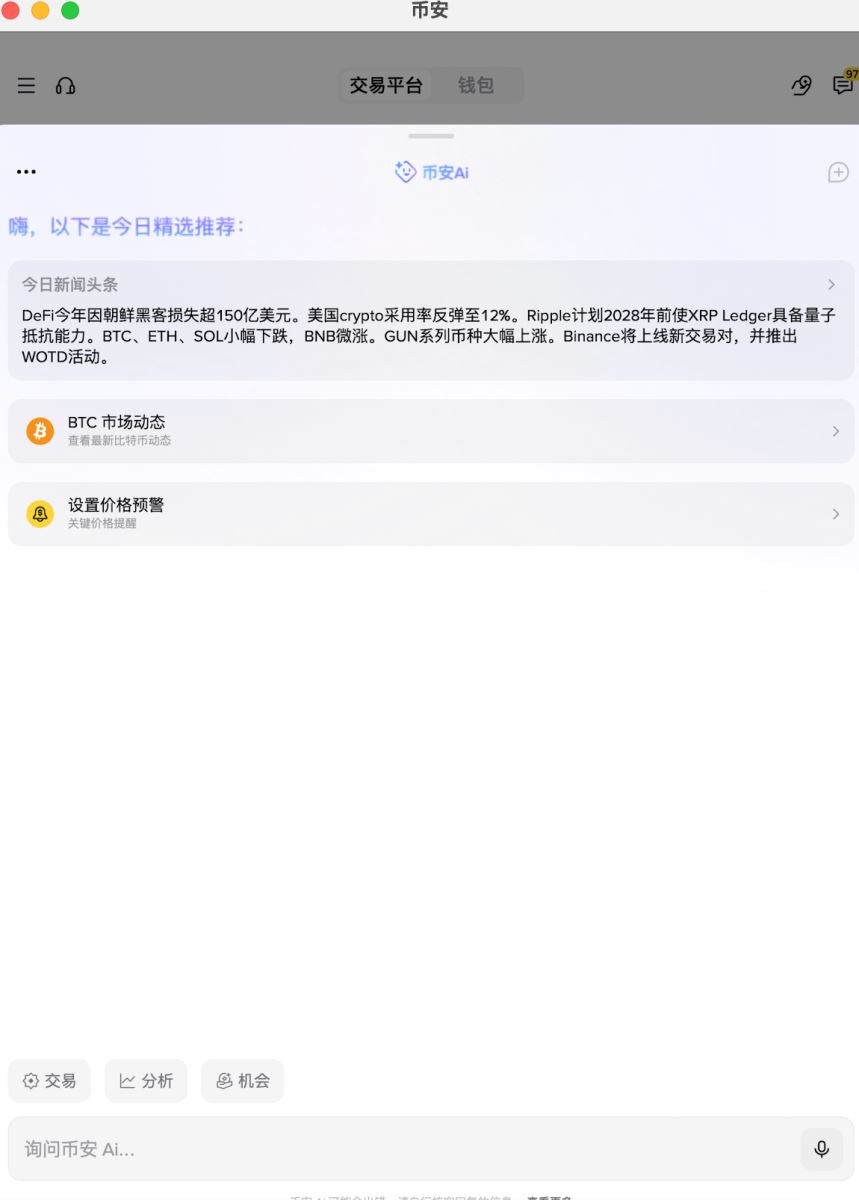Click the headset customer support icon
859x1200 pixels.
(64, 85)
